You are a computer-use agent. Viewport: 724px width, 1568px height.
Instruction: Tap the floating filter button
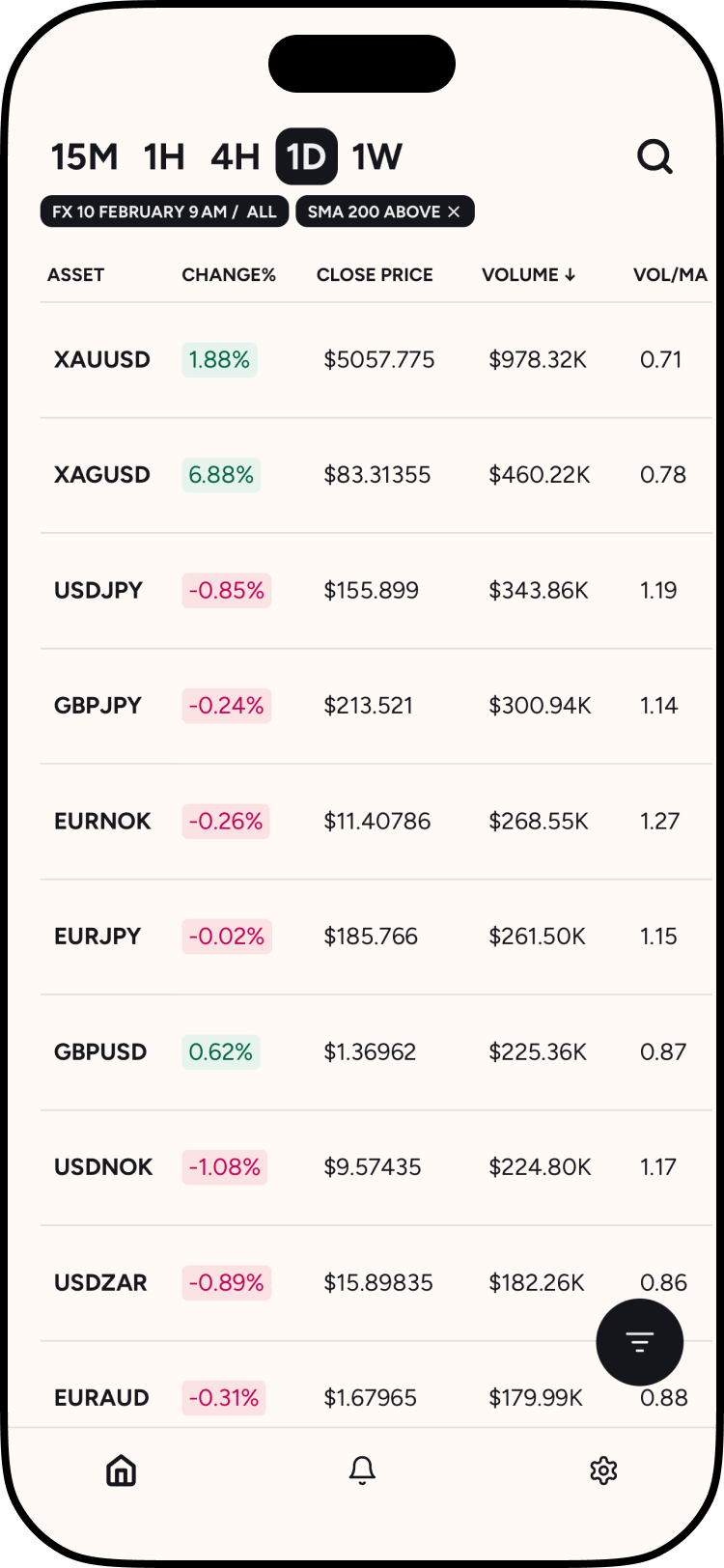pos(639,1341)
